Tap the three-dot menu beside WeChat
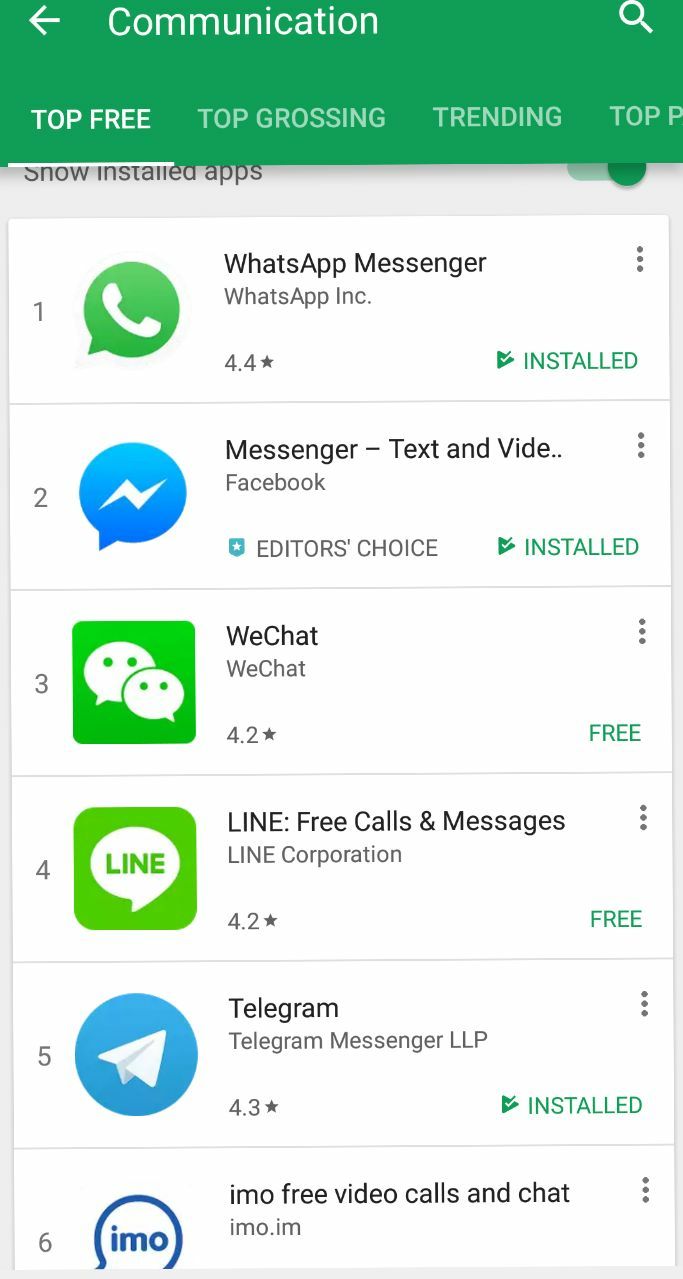The image size is (683, 1279). [642, 631]
